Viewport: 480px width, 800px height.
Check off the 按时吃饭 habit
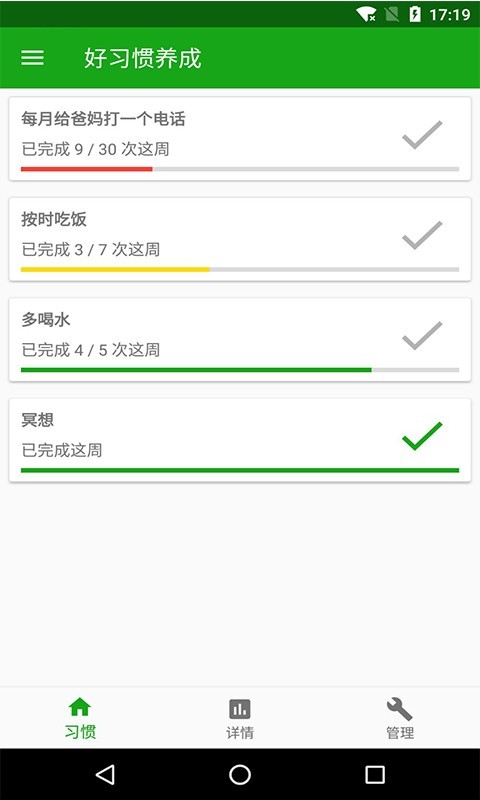[422, 235]
